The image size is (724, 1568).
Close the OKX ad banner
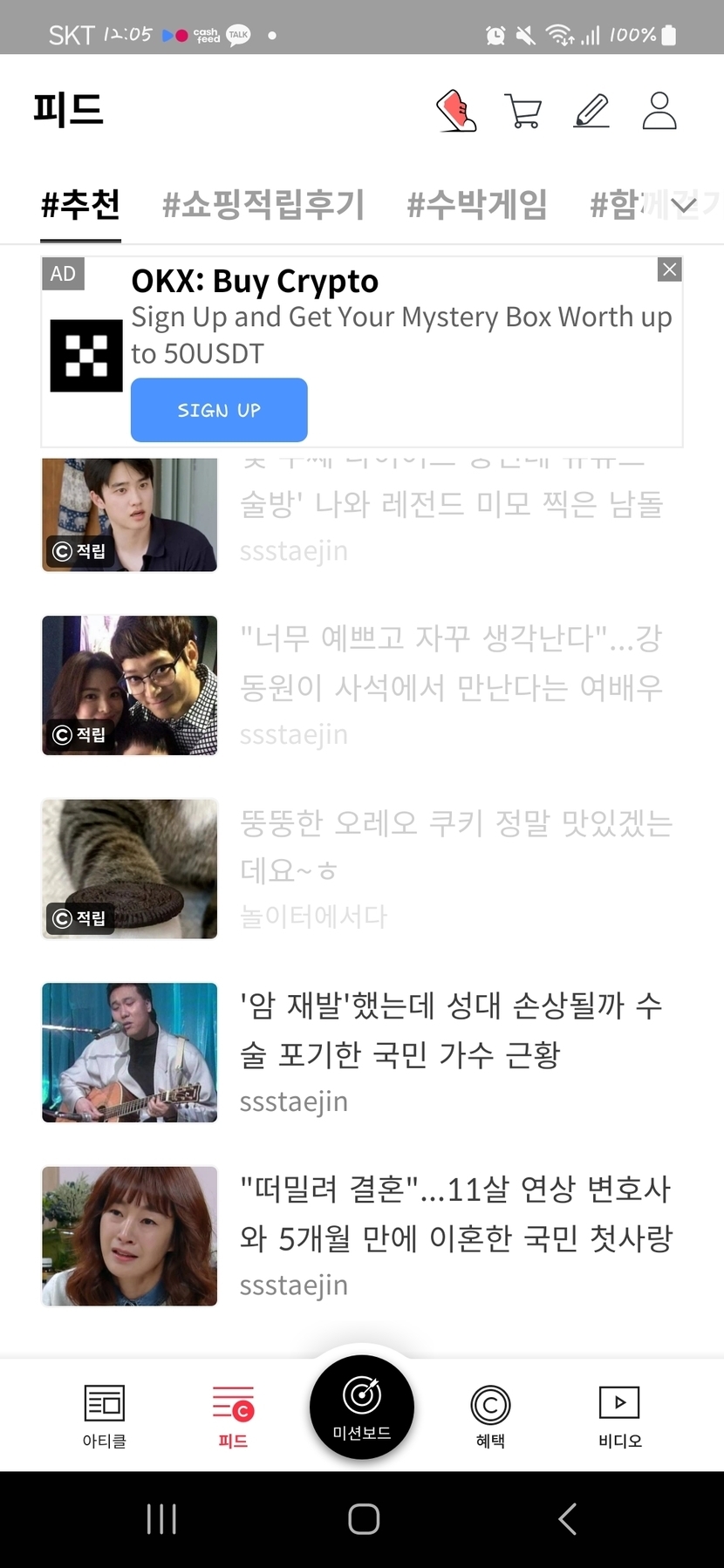(669, 269)
